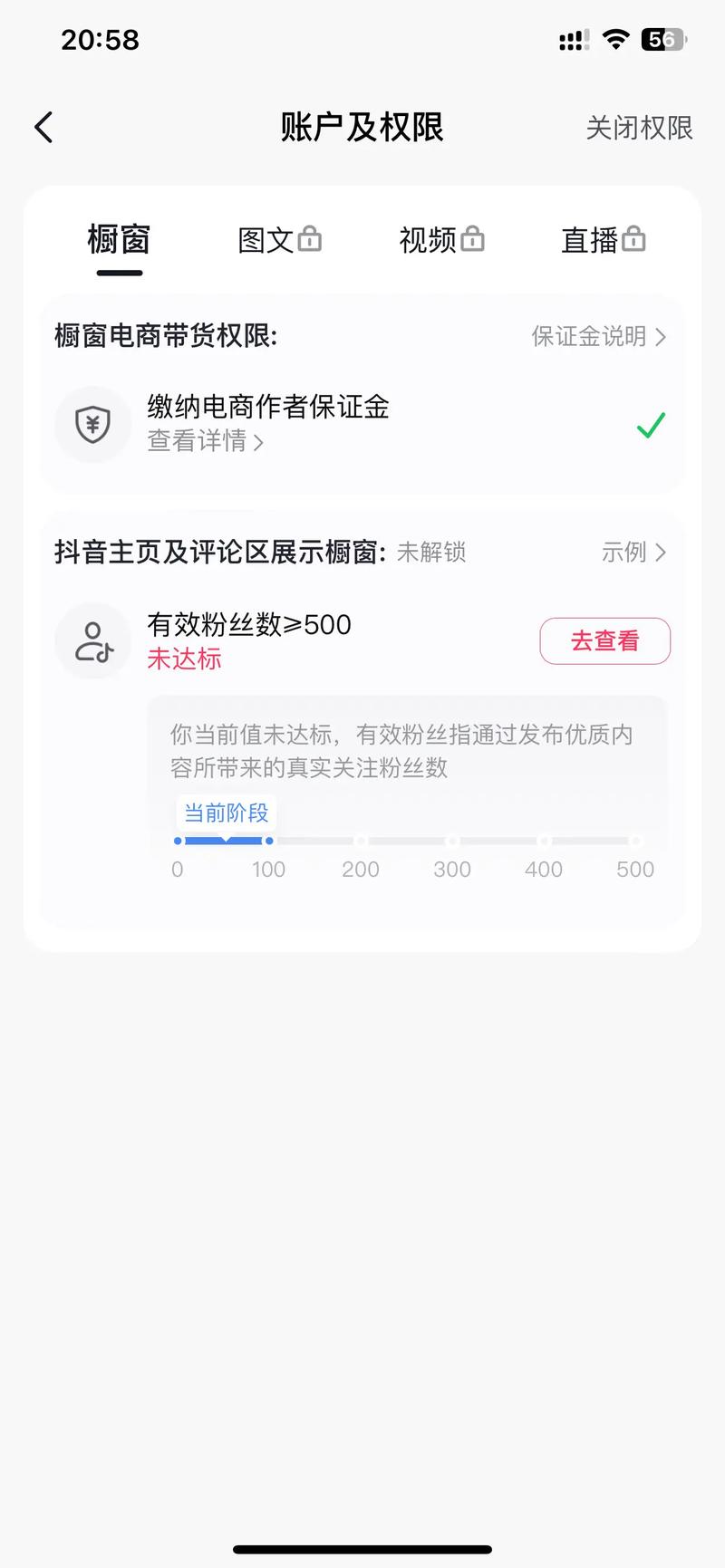Tap the 去查看 button
This screenshot has height=1568, width=725.
pos(604,640)
